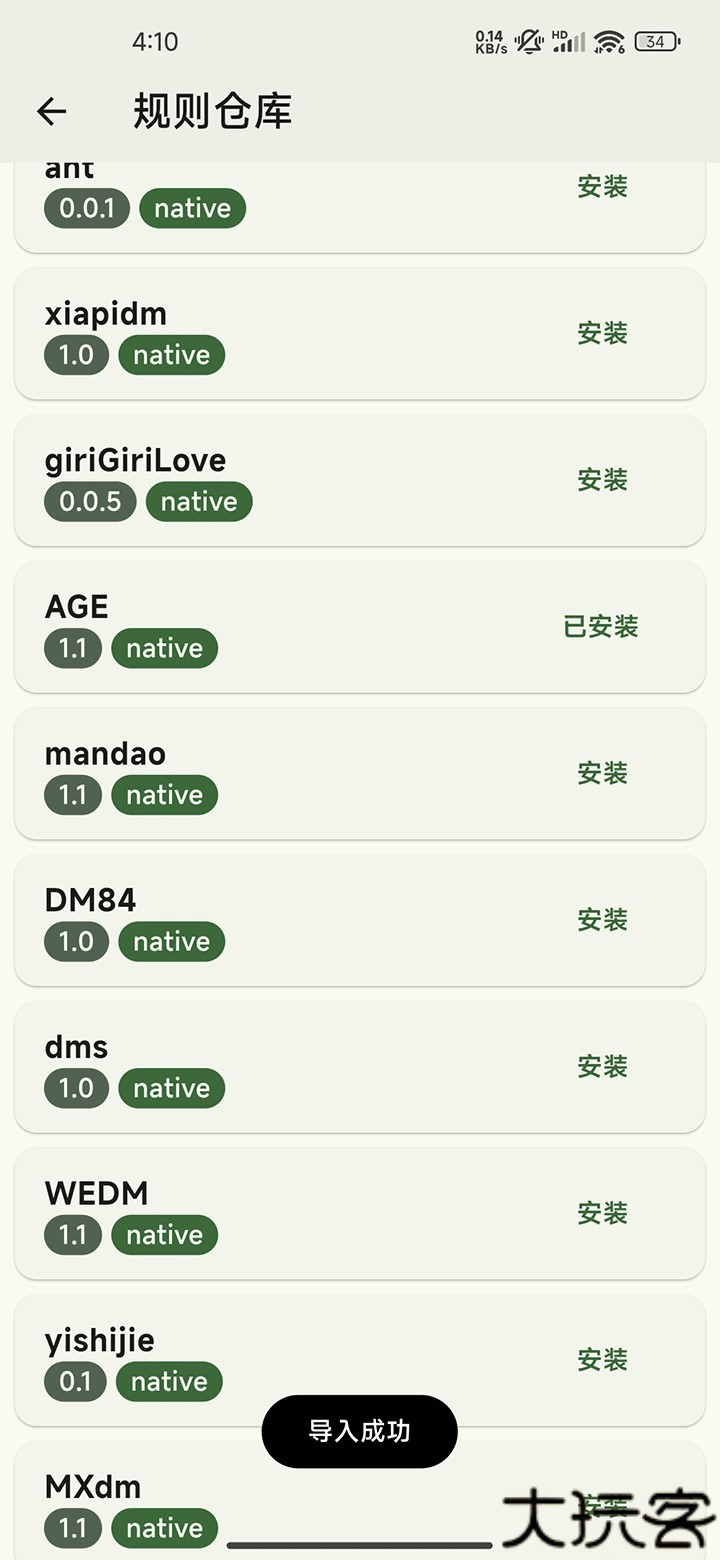
Task: Install the ant rule
Action: [602, 187]
